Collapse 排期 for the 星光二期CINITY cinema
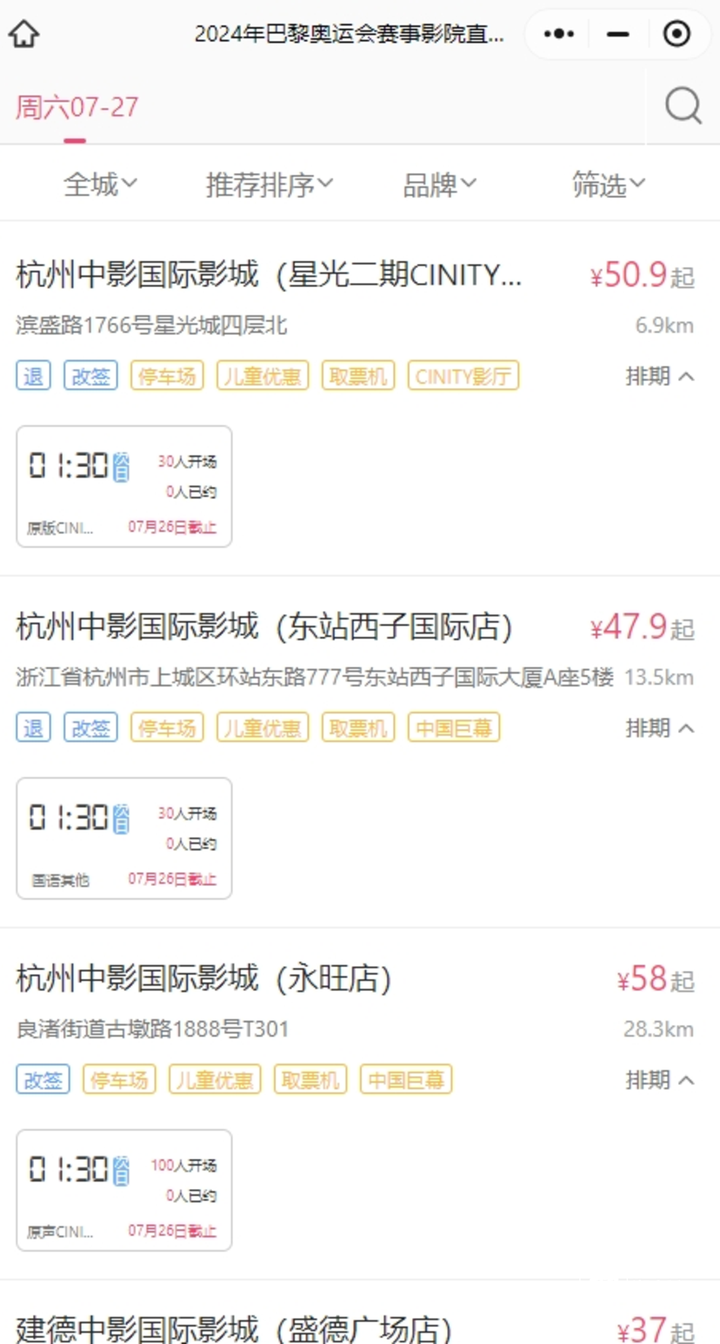This screenshot has width=720, height=1344. 660,376
